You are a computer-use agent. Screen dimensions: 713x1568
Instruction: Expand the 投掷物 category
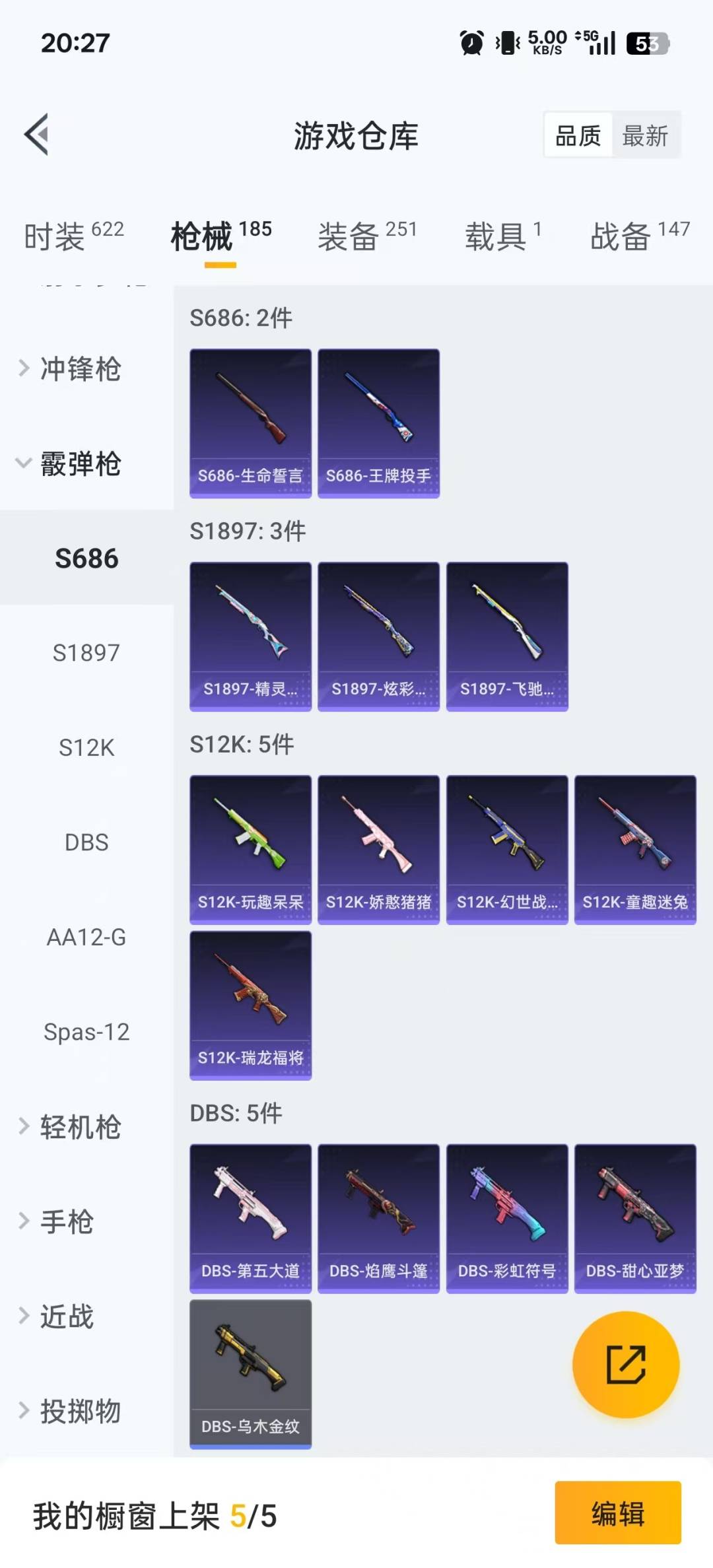79,1411
